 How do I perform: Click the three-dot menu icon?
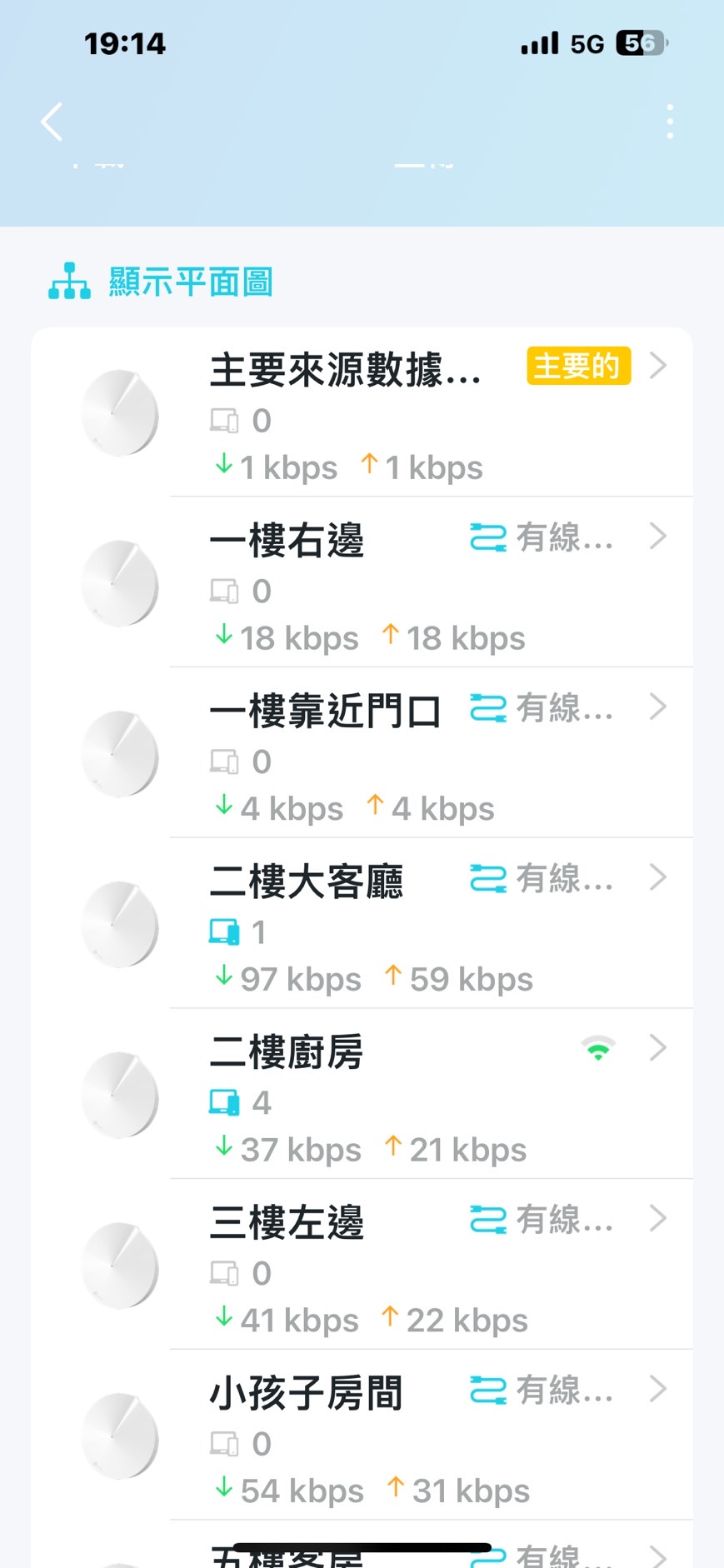670,121
